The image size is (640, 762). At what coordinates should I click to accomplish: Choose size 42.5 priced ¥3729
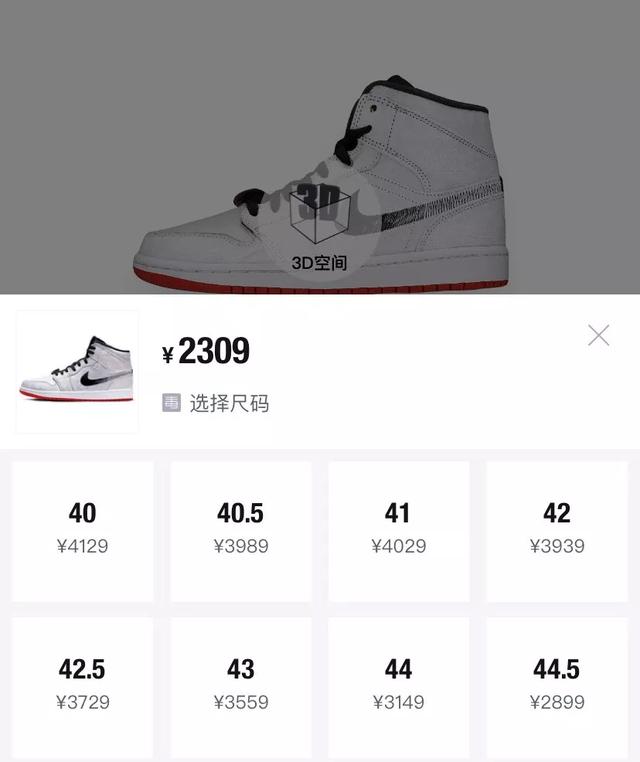pyautogui.click(x=82, y=685)
